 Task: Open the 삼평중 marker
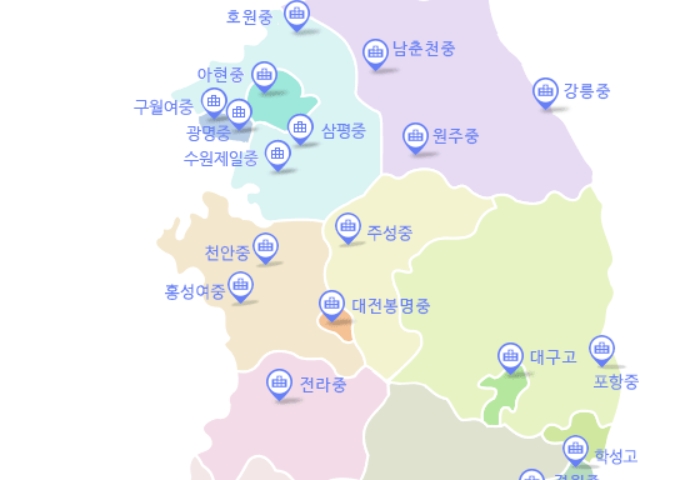point(300,127)
